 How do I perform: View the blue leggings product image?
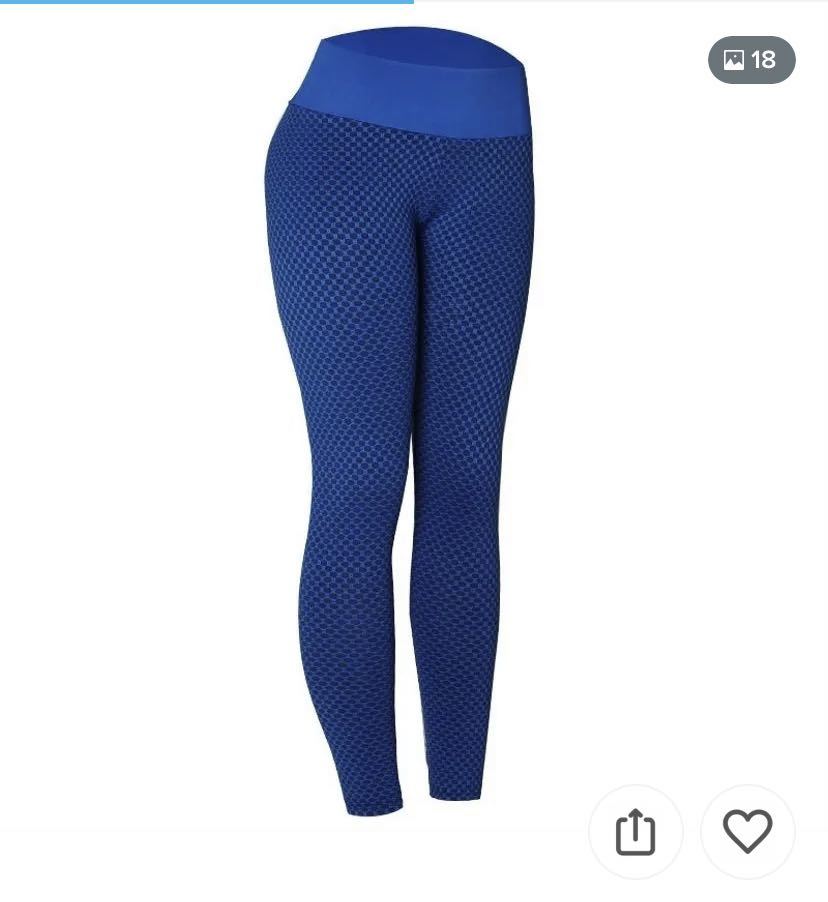coord(400,420)
